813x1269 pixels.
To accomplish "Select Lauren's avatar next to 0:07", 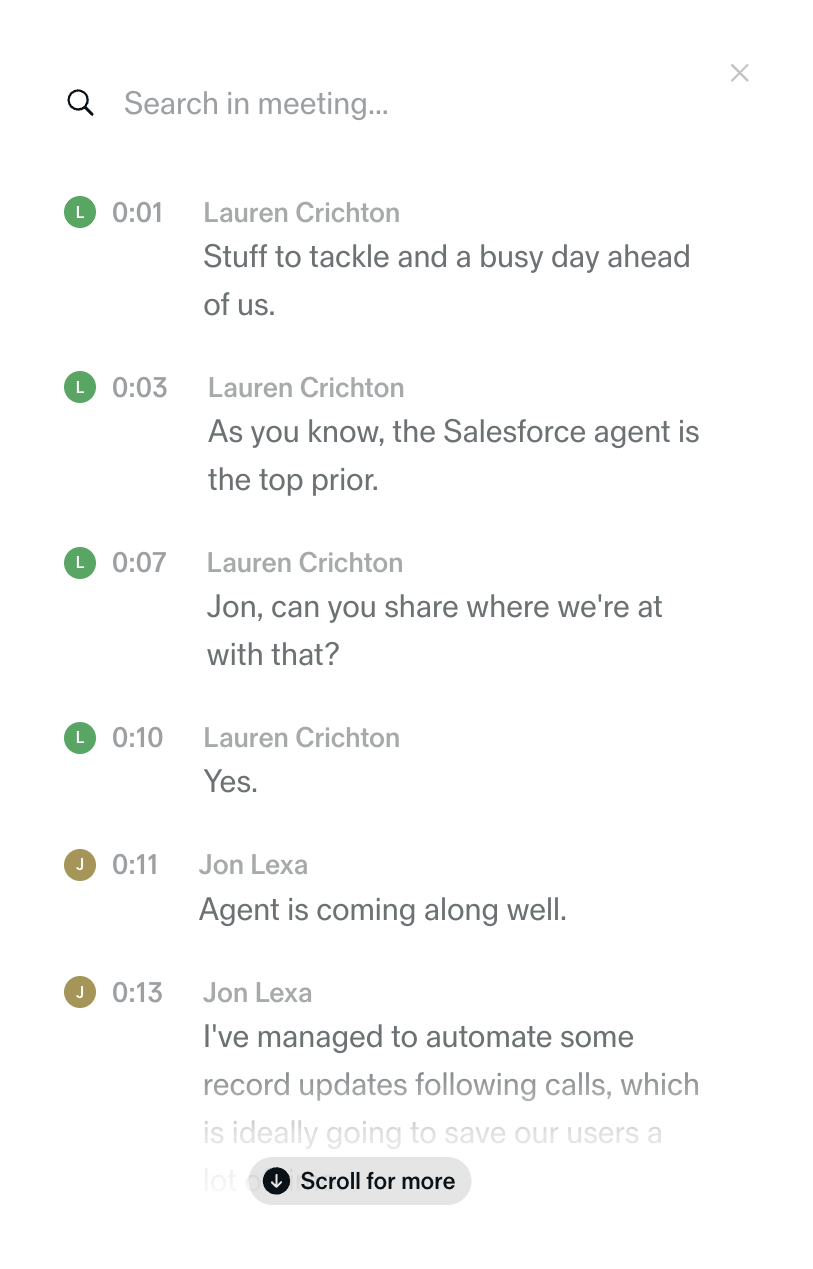I will (80, 563).
